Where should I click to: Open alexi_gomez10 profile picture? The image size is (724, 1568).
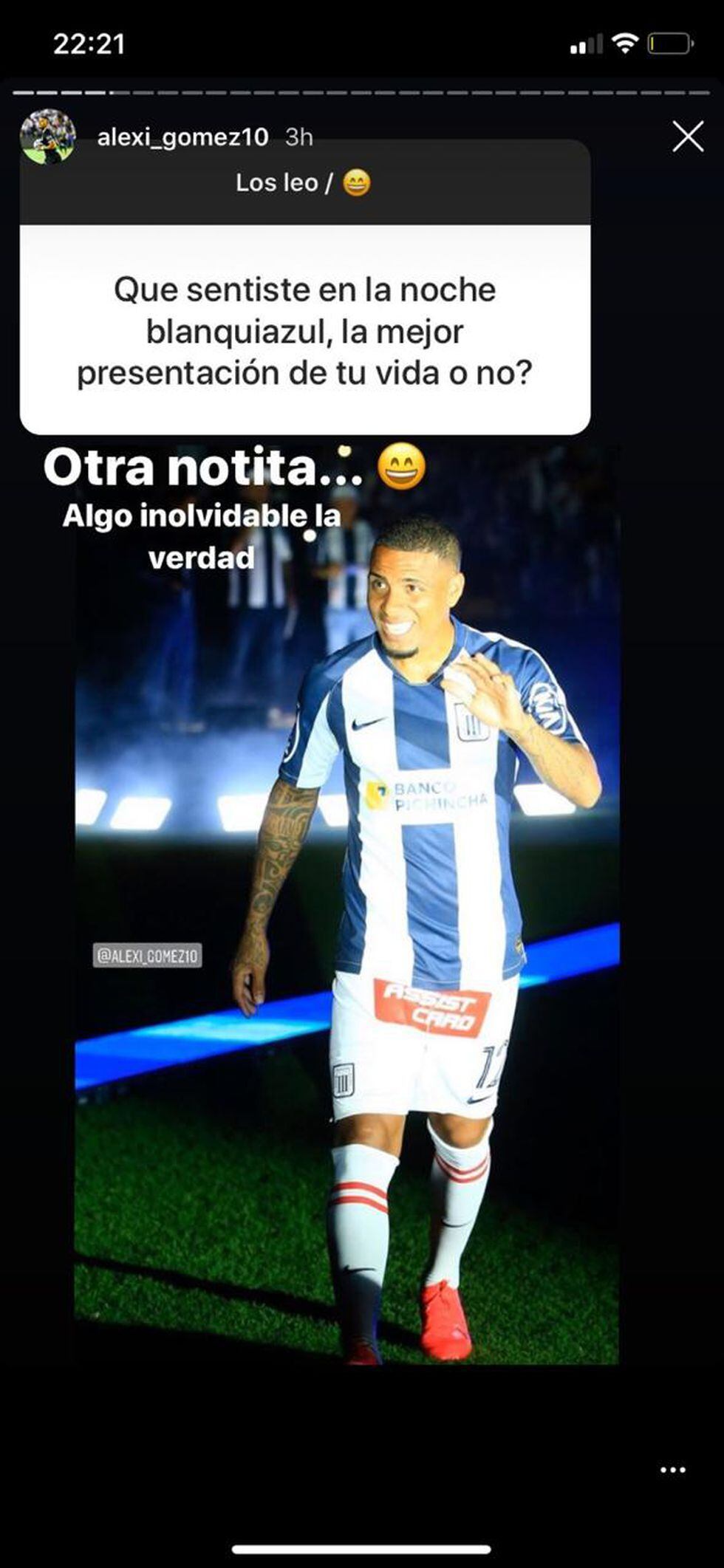point(48,137)
